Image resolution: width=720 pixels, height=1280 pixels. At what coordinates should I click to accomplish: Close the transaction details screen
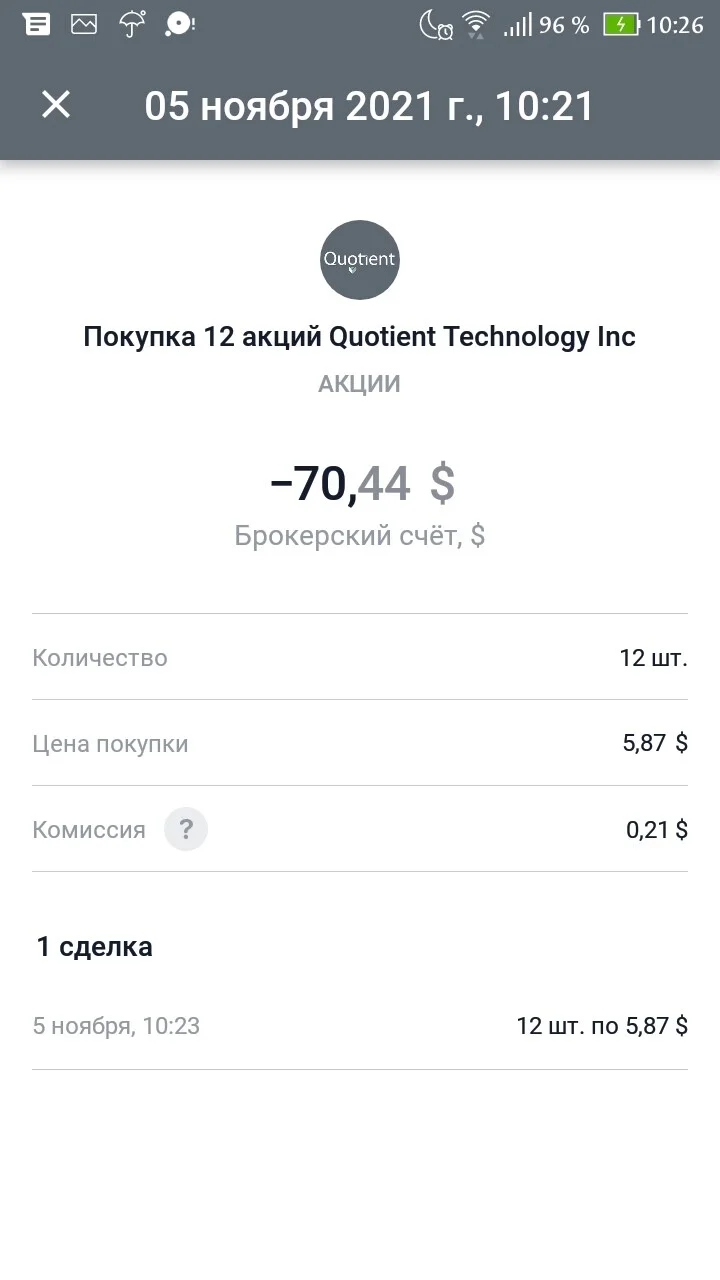[56, 104]
